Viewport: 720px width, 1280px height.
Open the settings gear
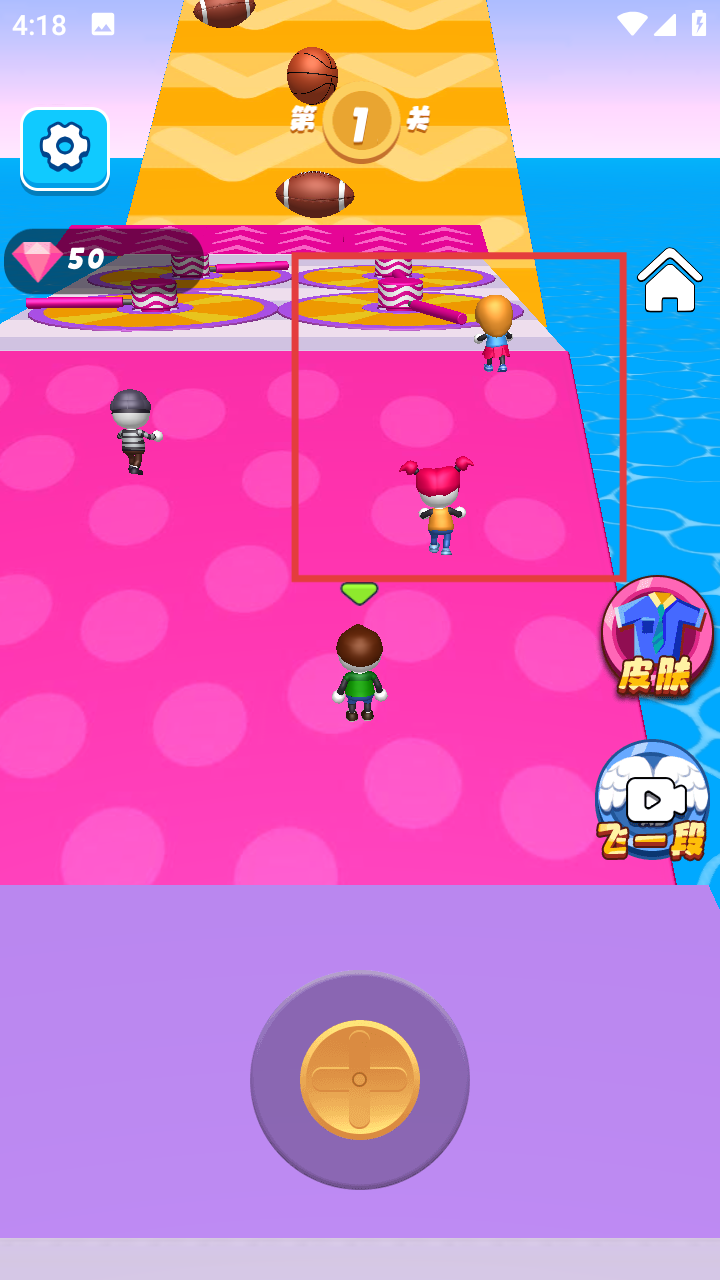coord(65,148)
